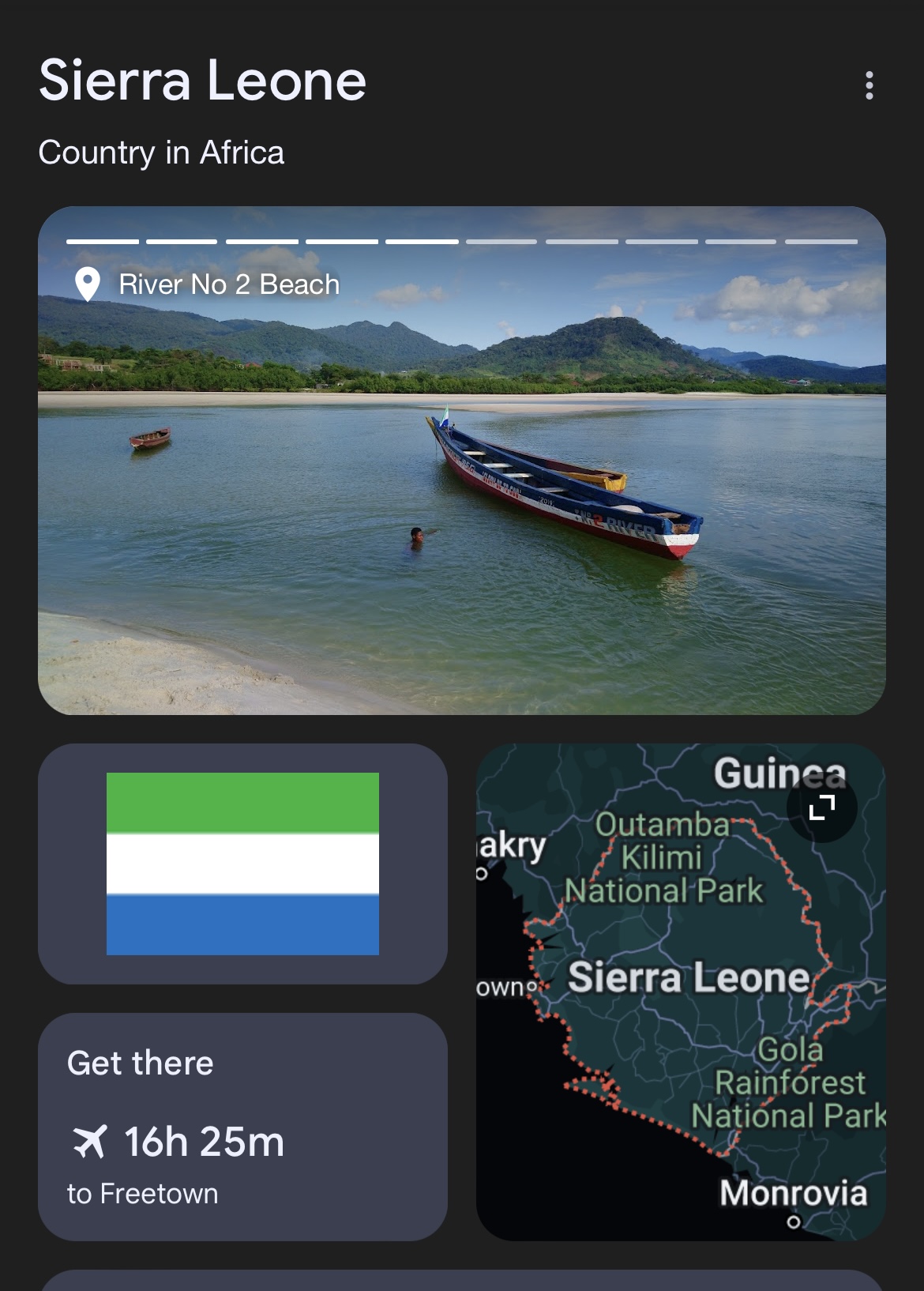924x1291 pixels.
Task: Expand the Sierra Leone map
Action: [x=821, y=807]
